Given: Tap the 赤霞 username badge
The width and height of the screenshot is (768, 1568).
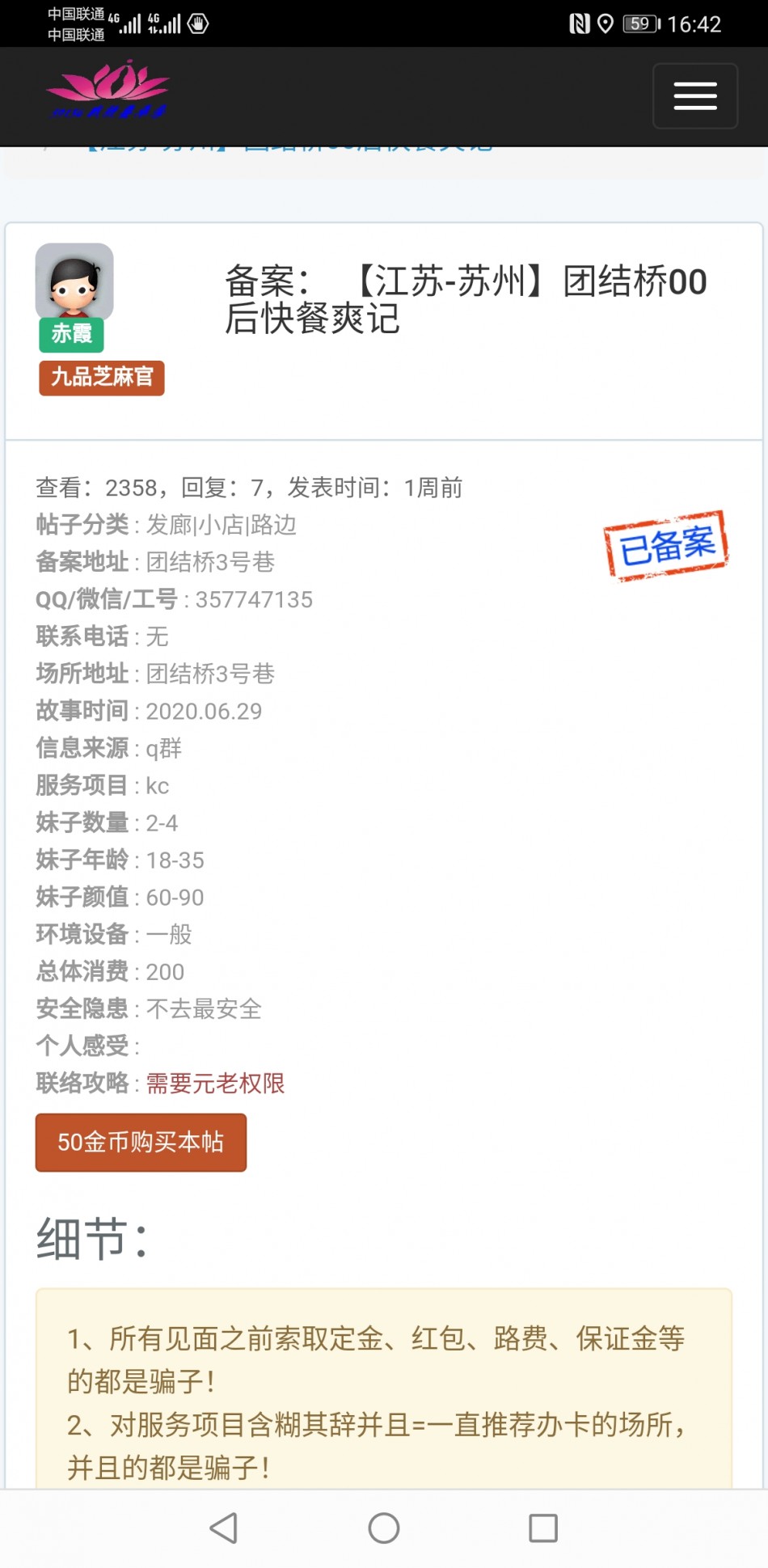Looking at the screenshot, I should [71, 333].
